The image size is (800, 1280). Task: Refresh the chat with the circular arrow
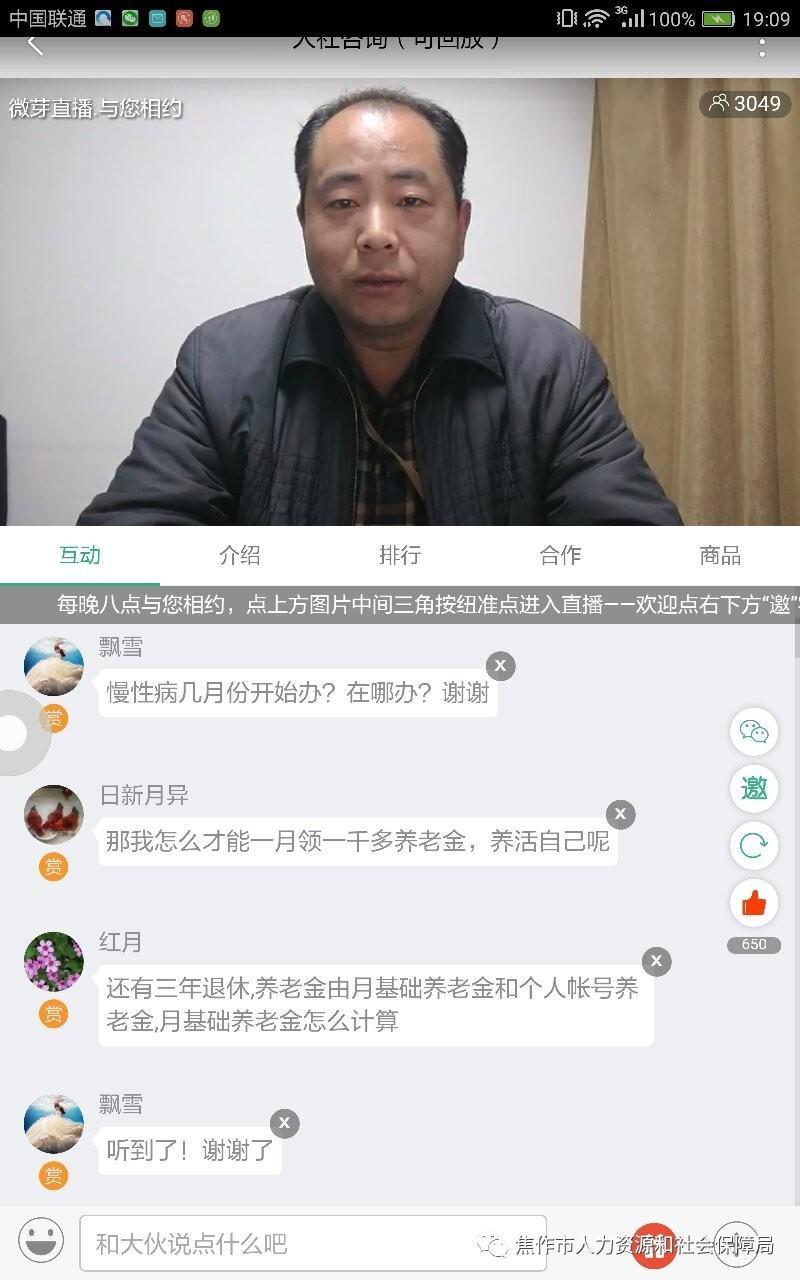click(x=754, y=846)
